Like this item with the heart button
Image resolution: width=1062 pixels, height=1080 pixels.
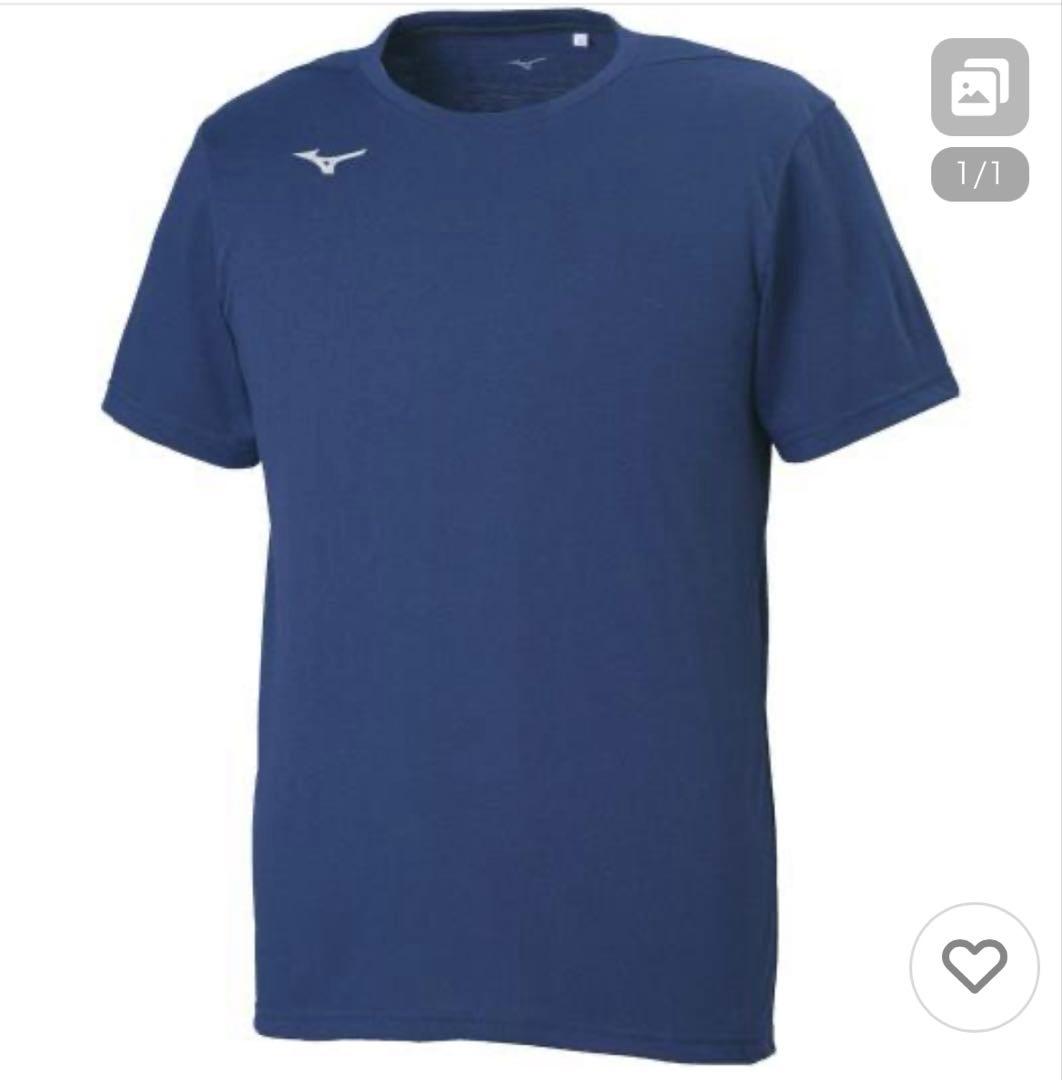click(x=974, y=966)
